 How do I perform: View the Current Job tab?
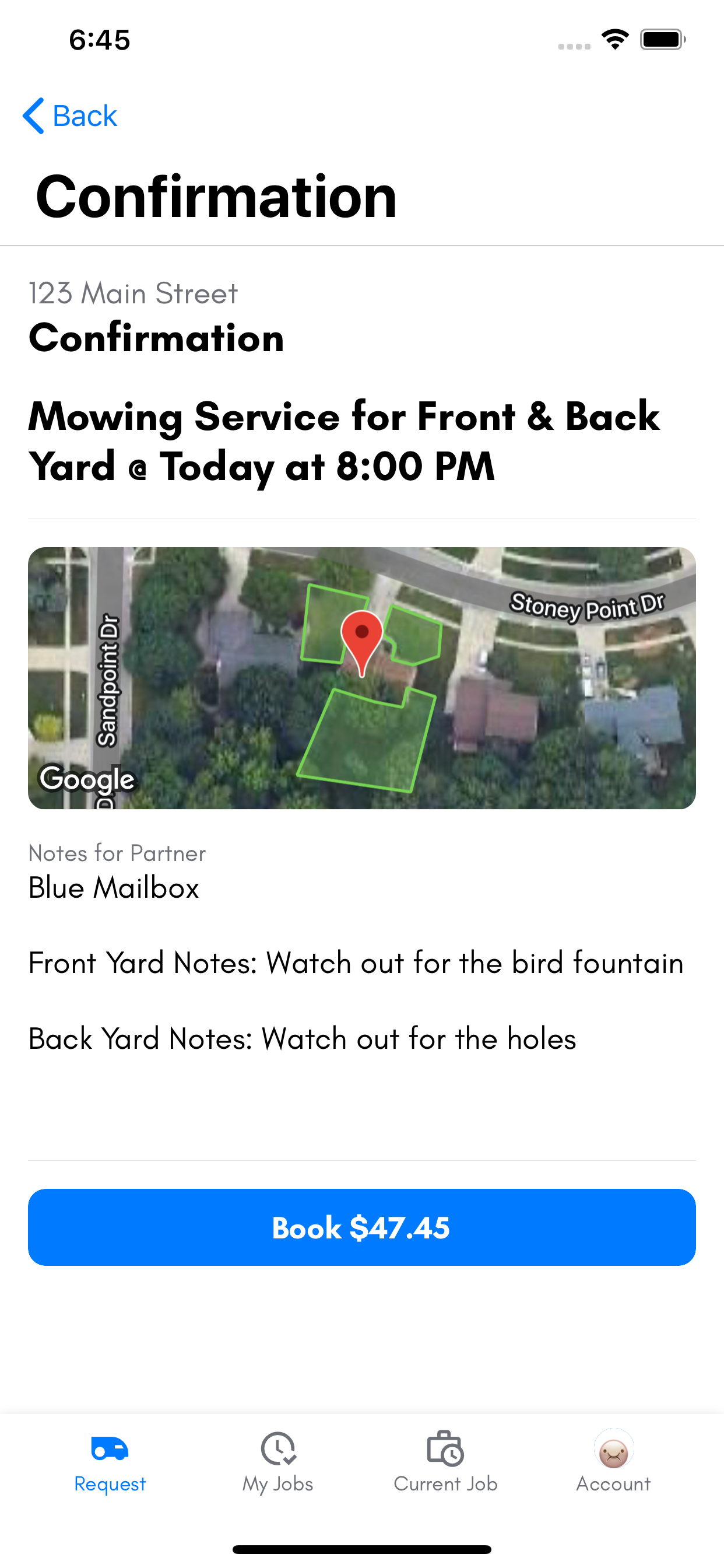point(445,1461)
